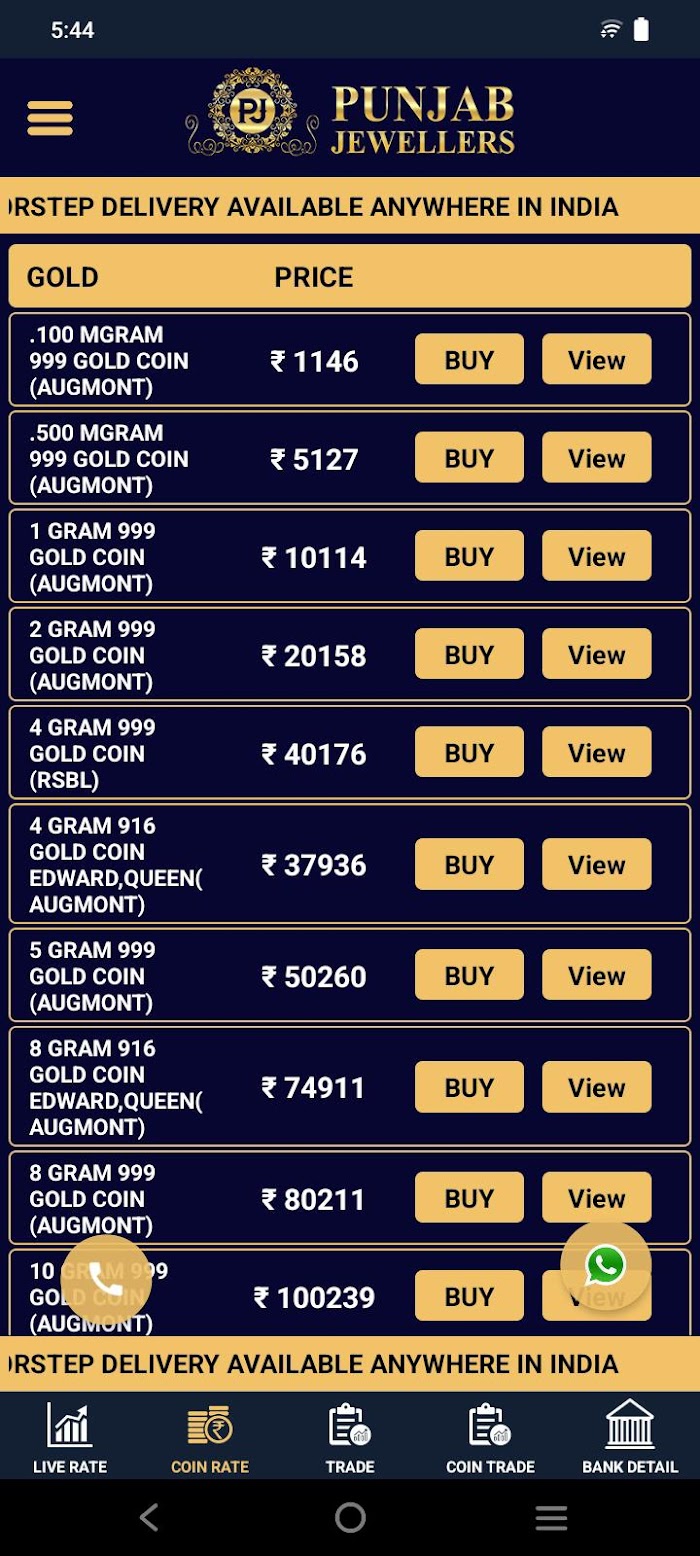Open the Bank Detail tab
This screenshot has height=1556, width=700.
(630, 1439)
